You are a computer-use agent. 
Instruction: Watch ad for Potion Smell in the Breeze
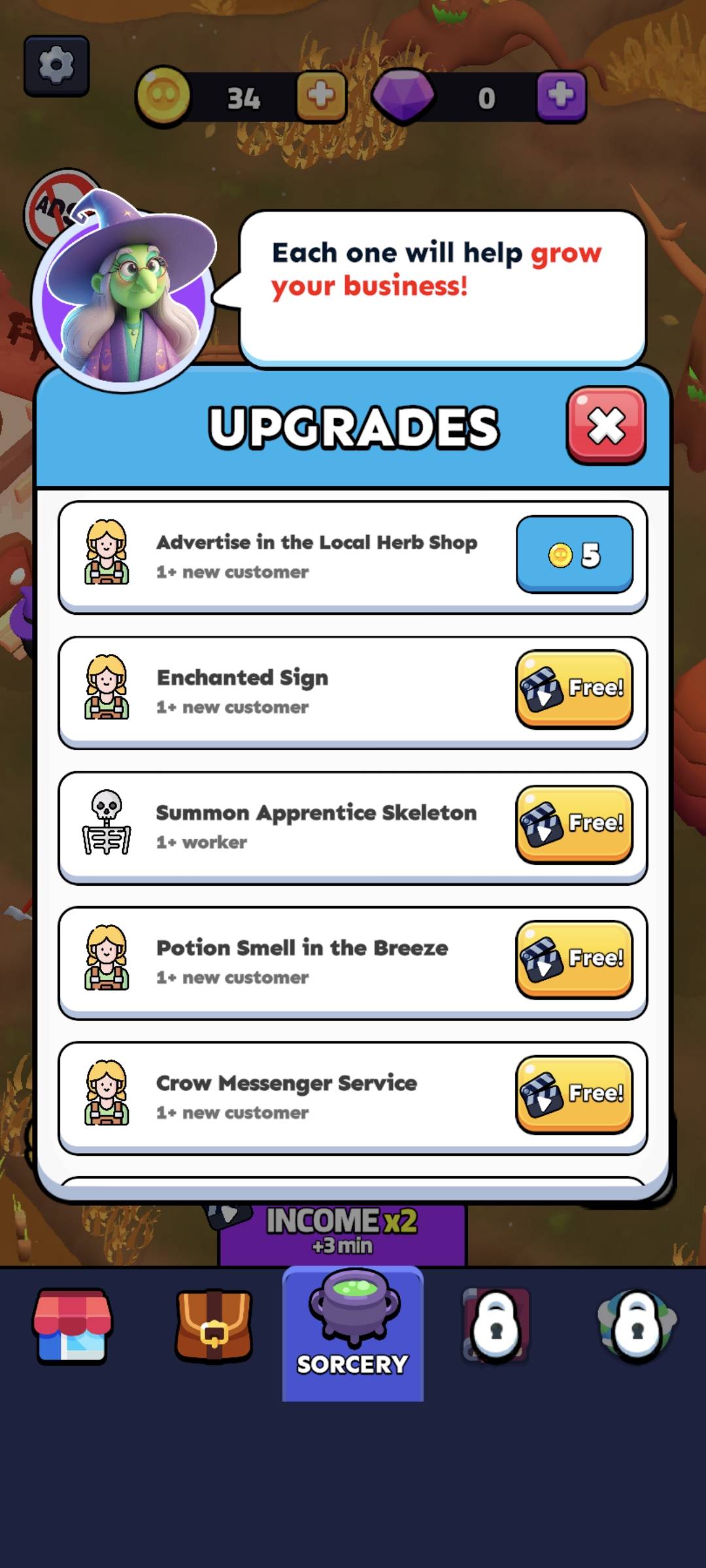(x=574, y=959)
